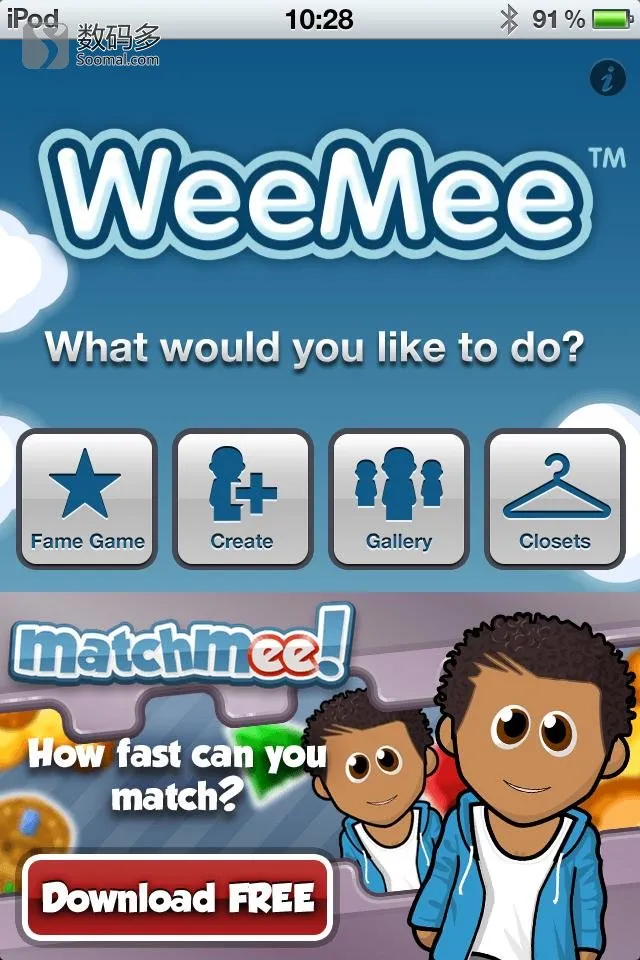Screen dimensions: 640x960
Task: Open the Gallery
Action: (399, 499)
